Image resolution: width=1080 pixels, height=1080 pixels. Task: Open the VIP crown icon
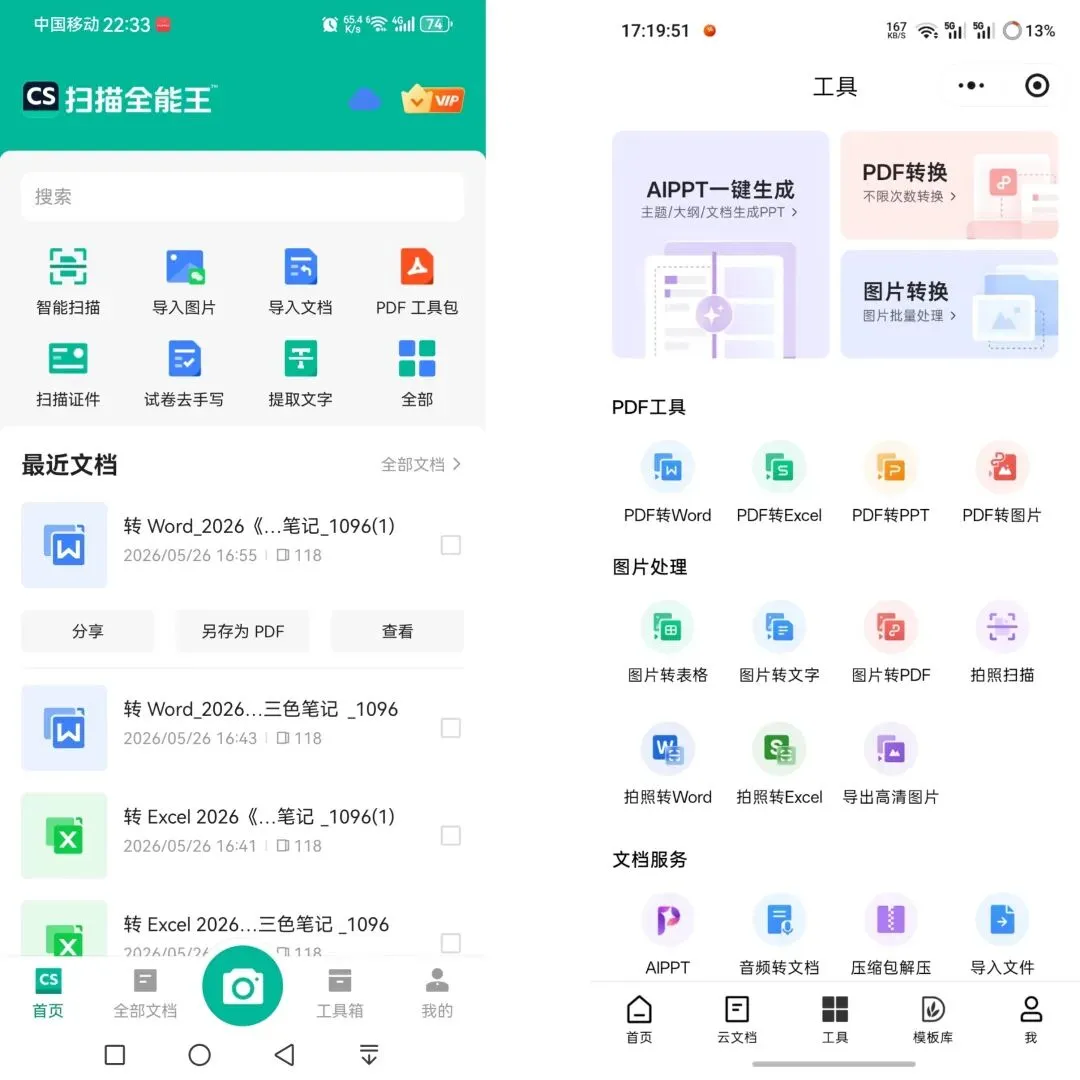(x=433, y=99)
